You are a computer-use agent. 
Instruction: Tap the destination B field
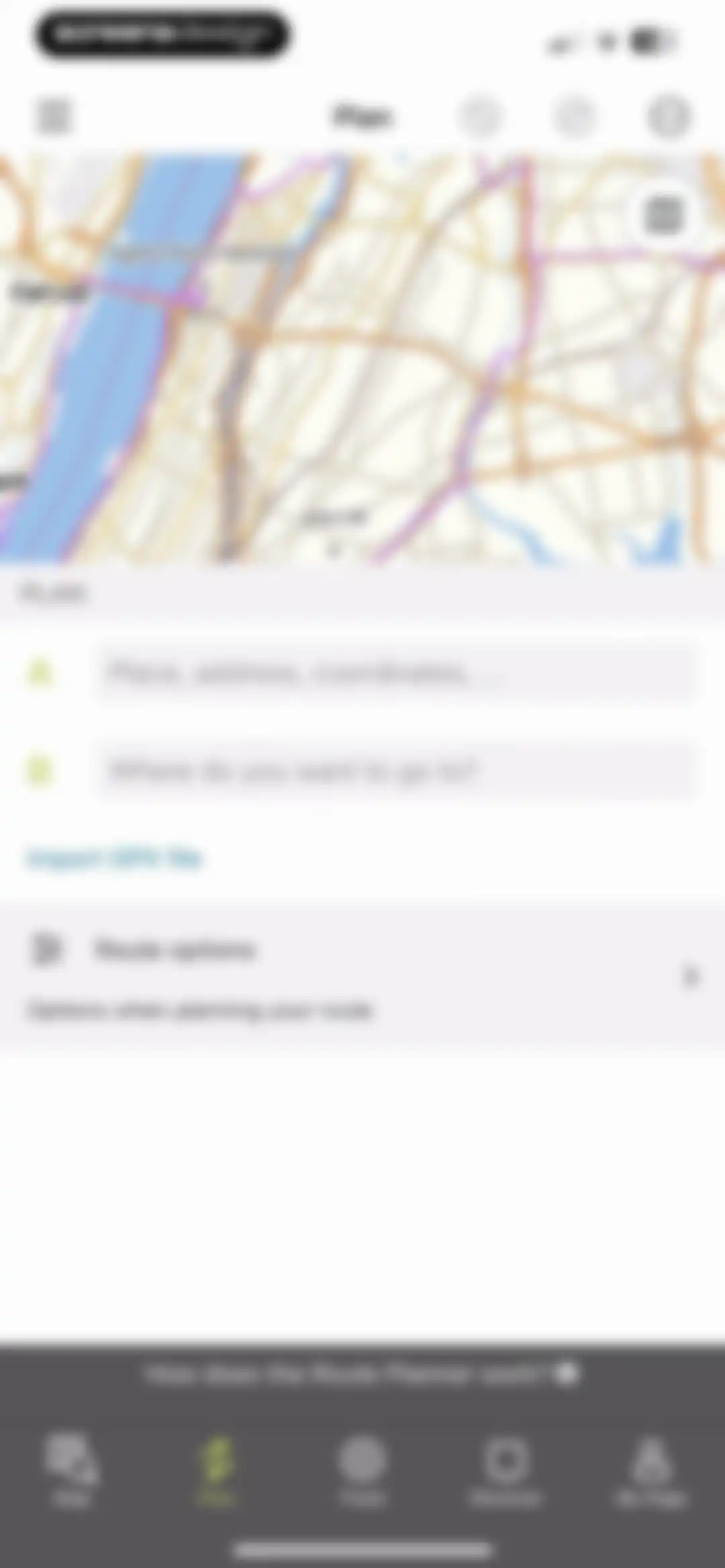pyautogui.click(x=397, y=771)
